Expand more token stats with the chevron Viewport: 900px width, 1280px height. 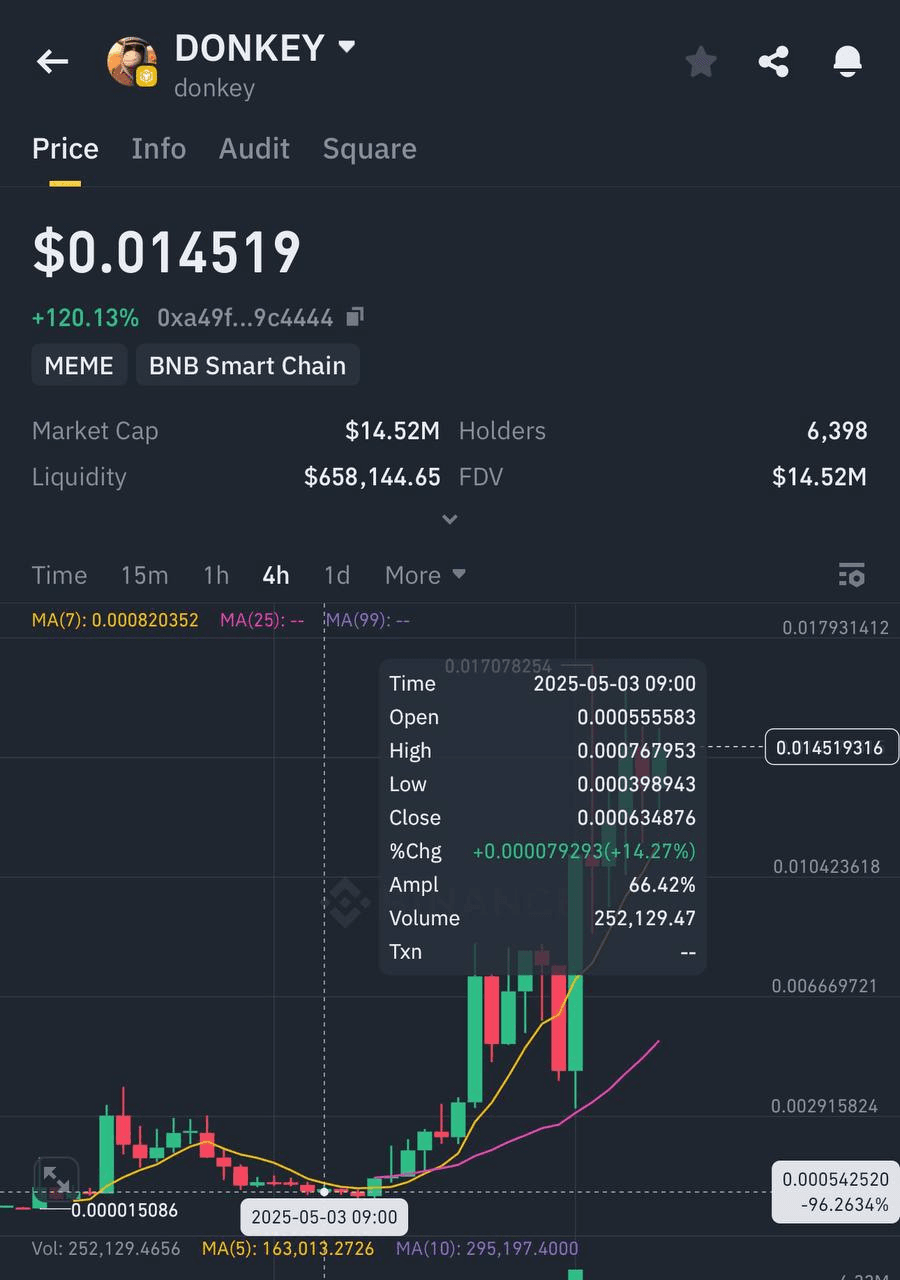pos(450,519)
